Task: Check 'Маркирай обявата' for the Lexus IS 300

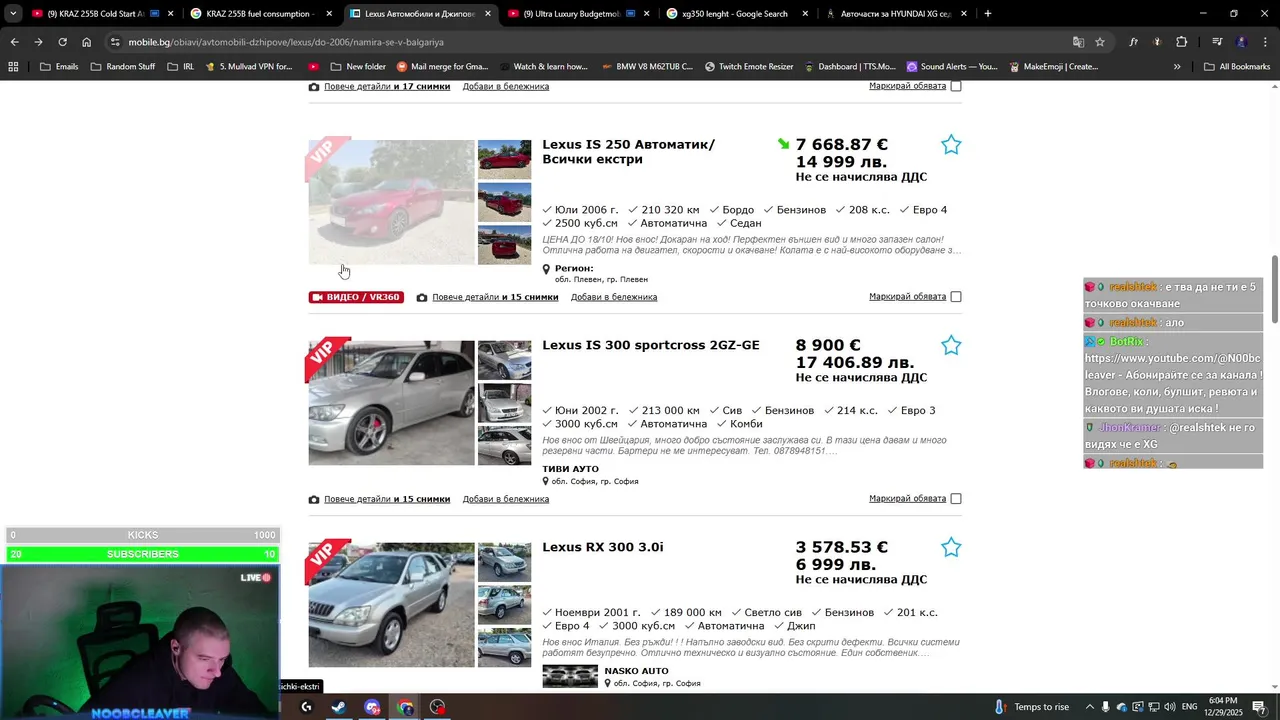Action: click(x=956, y=499)
